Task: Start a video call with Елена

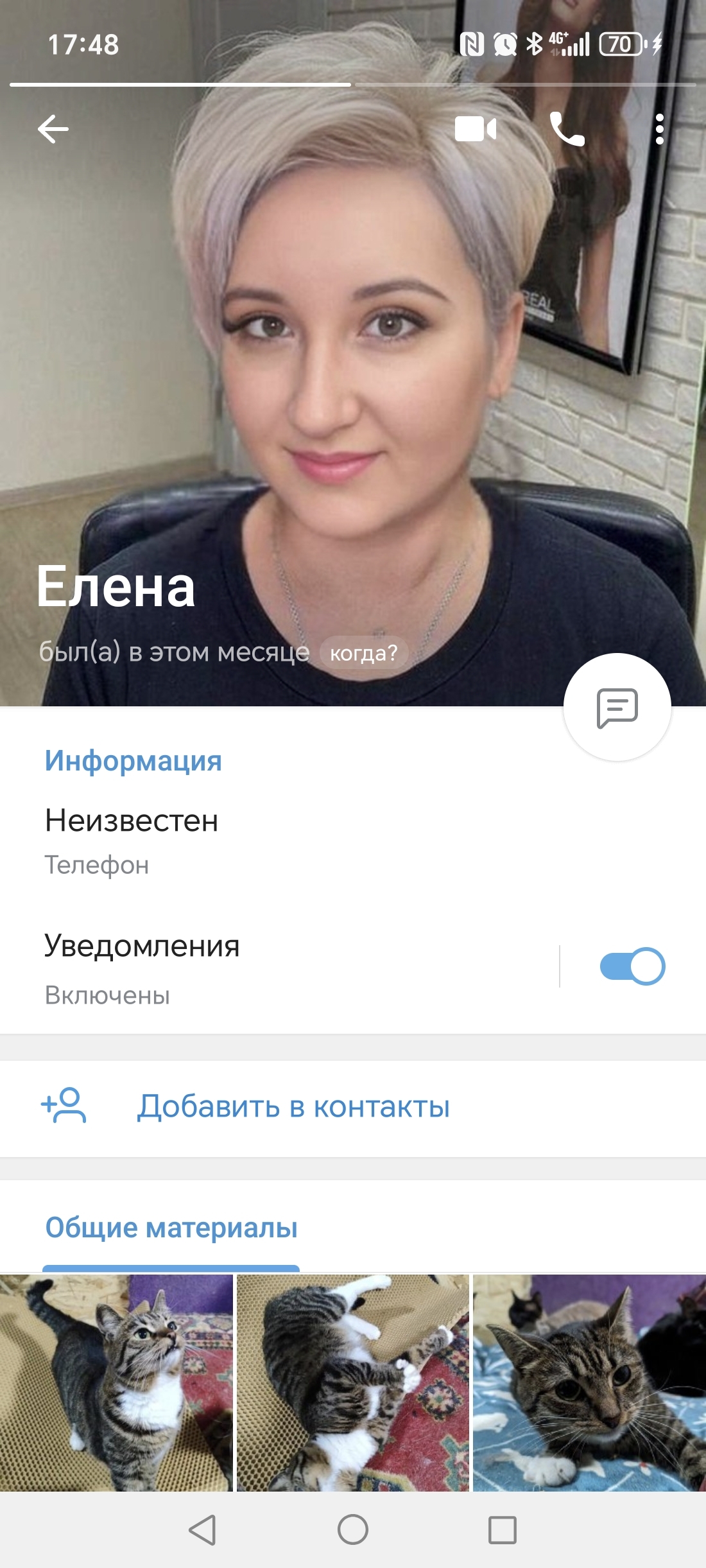Action: coord(476,129)
